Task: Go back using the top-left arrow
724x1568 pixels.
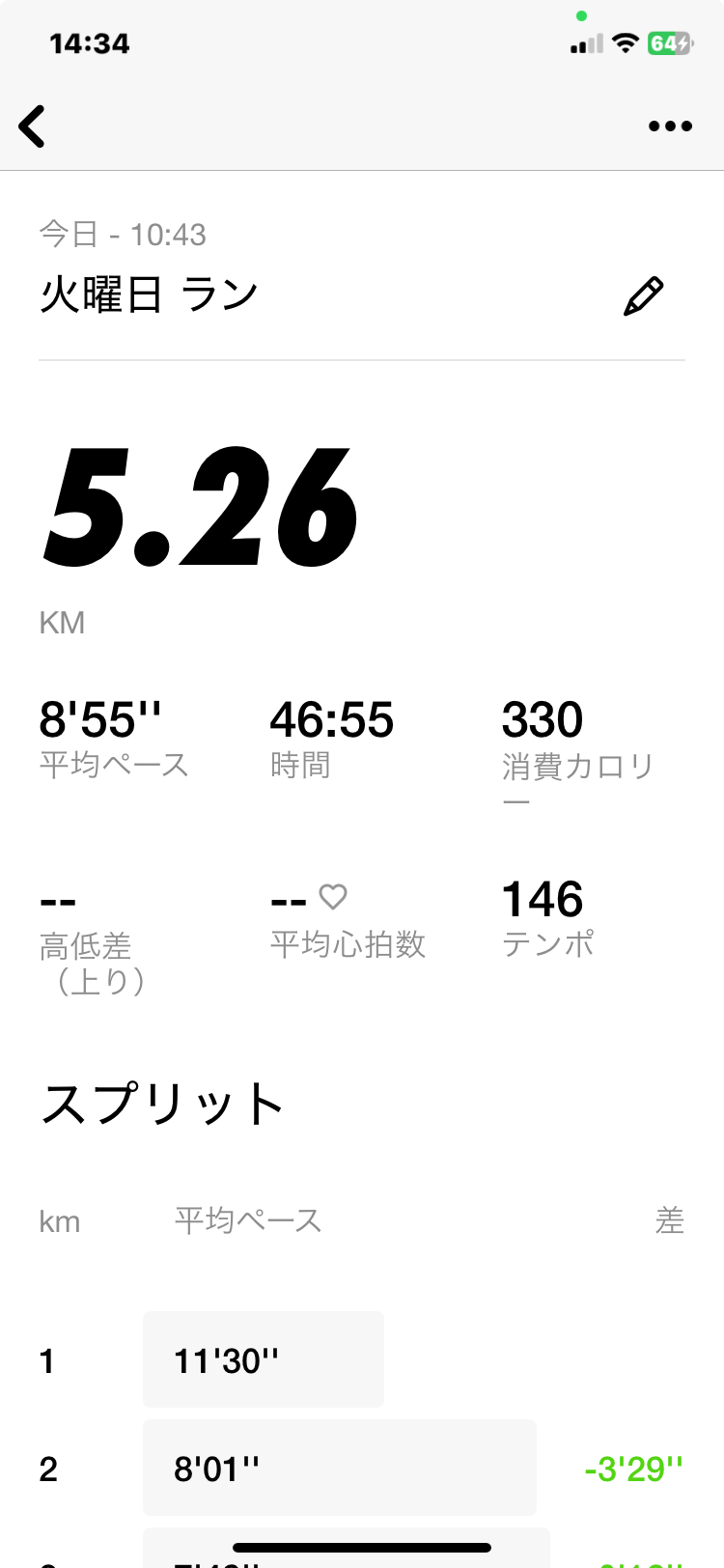Action: [32, 126]
